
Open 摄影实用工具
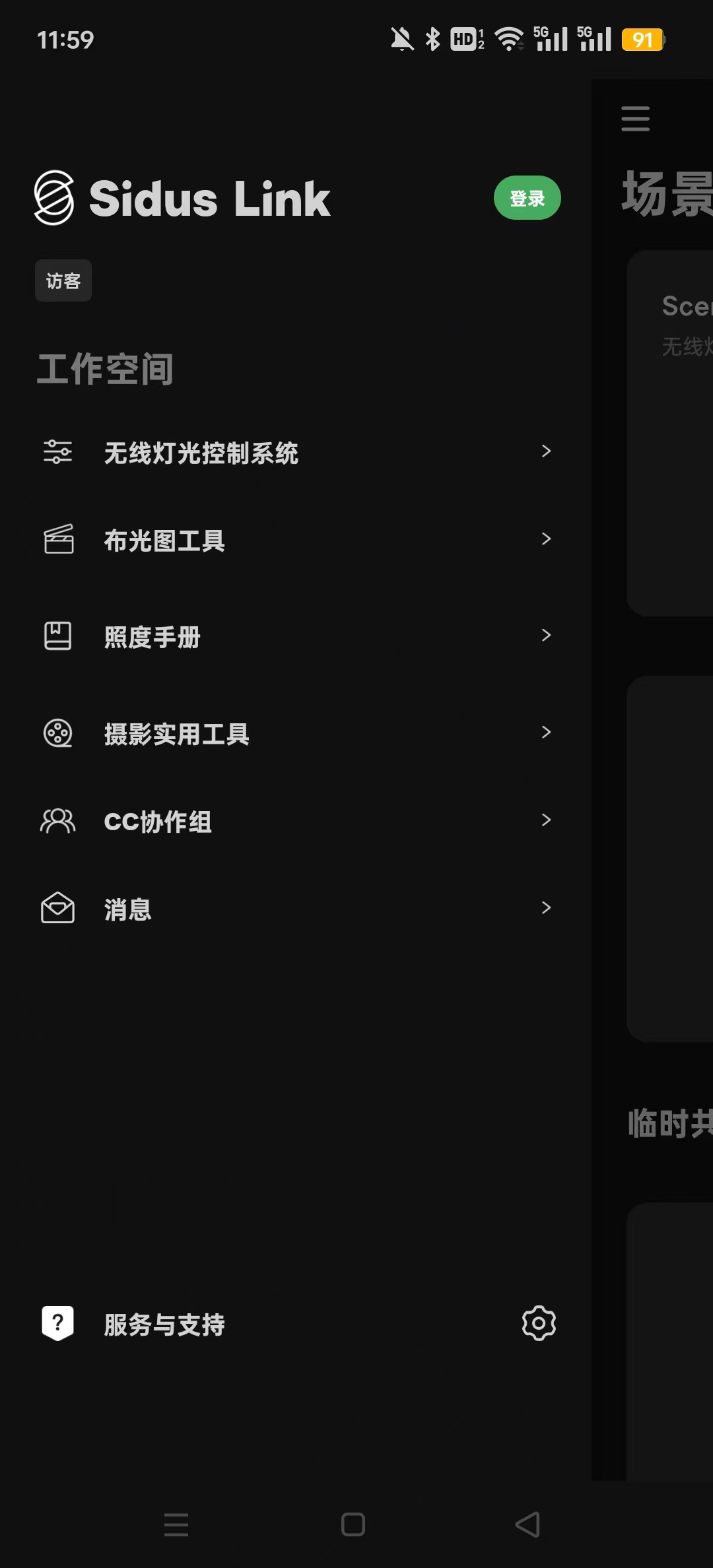(x=297, y=733)
